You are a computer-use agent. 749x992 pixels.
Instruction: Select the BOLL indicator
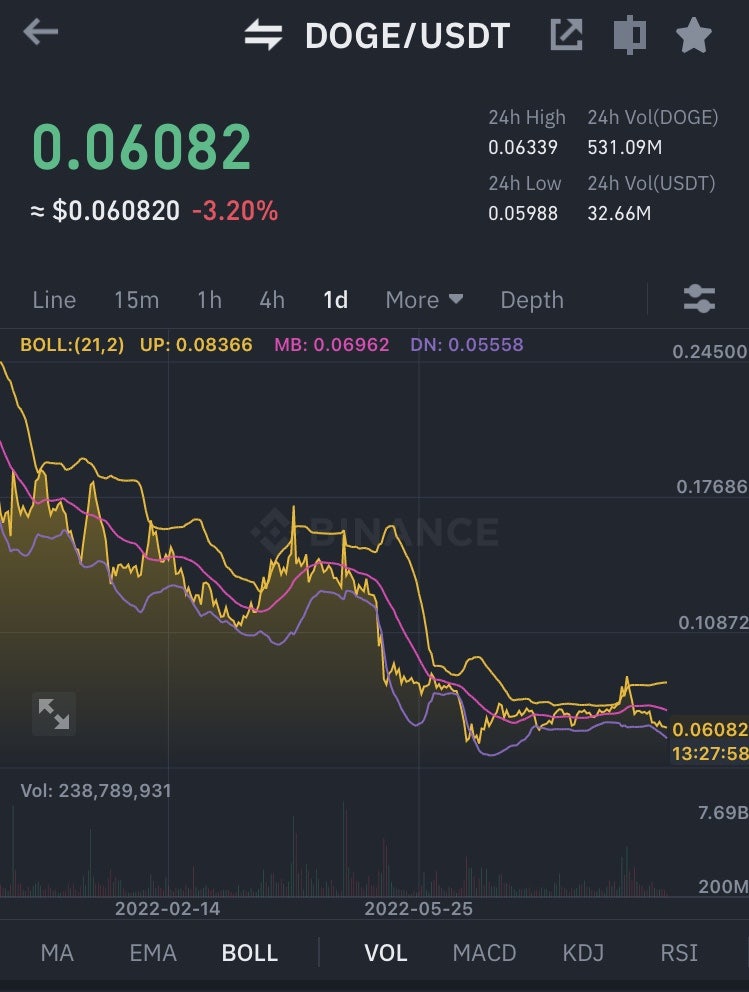(250, 953)
